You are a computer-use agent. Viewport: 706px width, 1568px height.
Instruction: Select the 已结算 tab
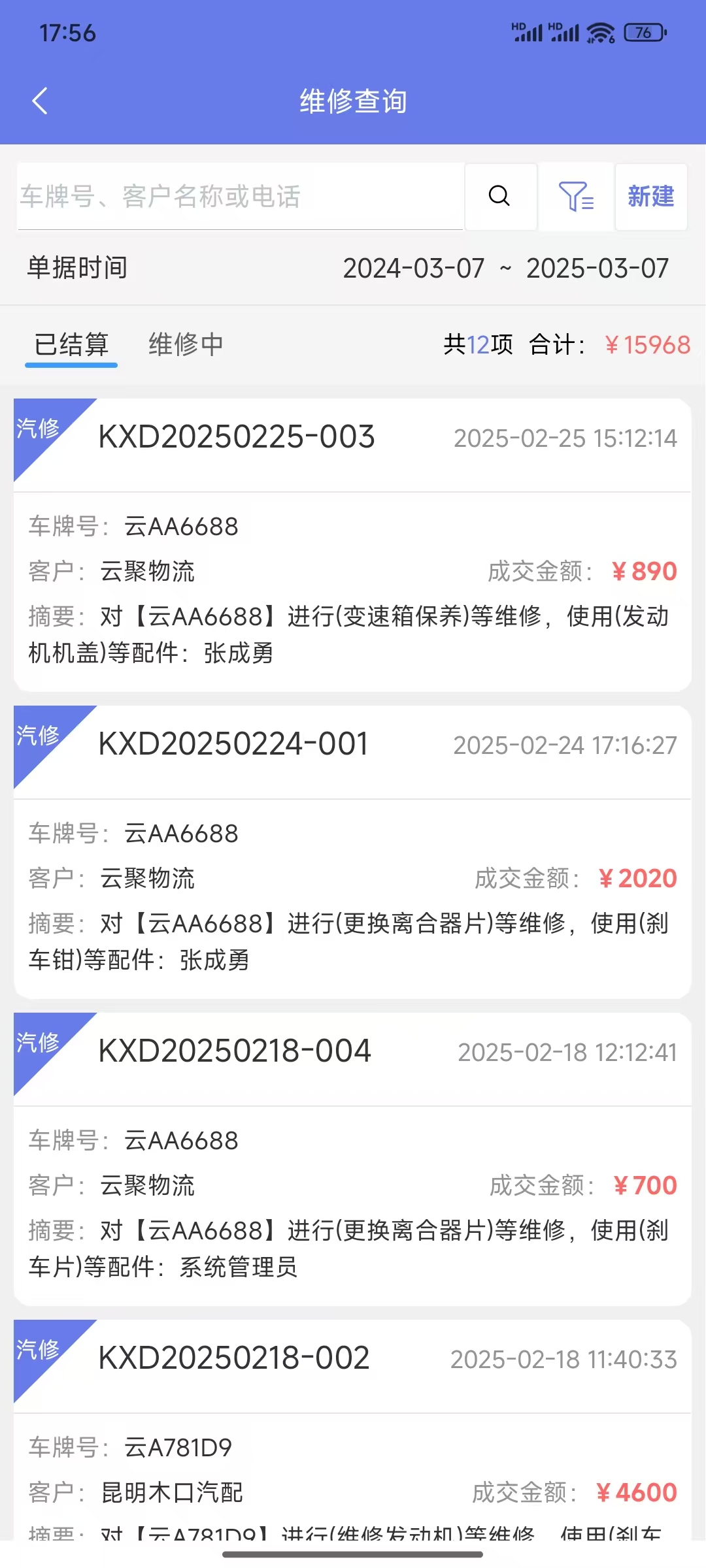71,344
